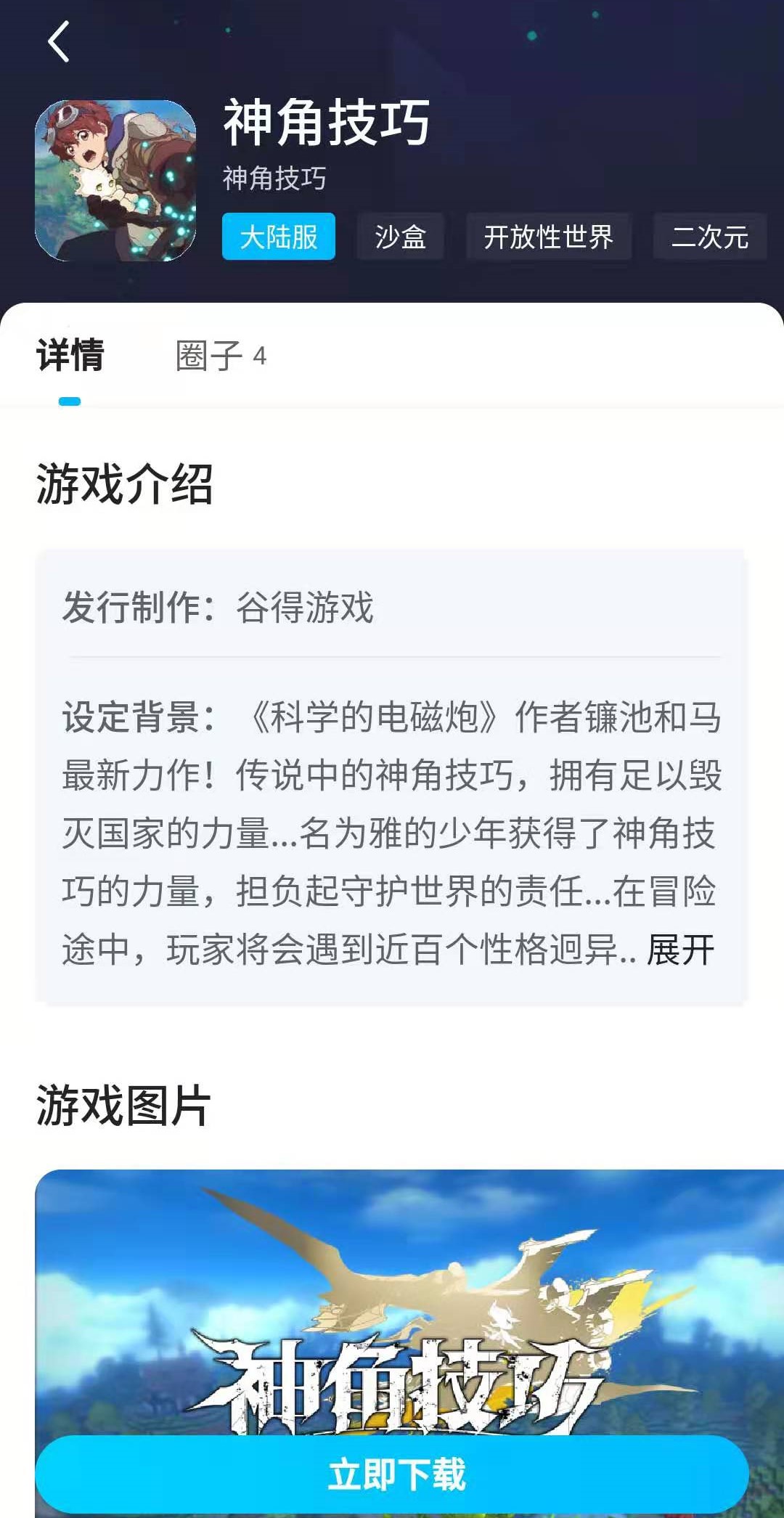Switch to the 圈子 tab

pyautogui.click(x=221, y=356)
